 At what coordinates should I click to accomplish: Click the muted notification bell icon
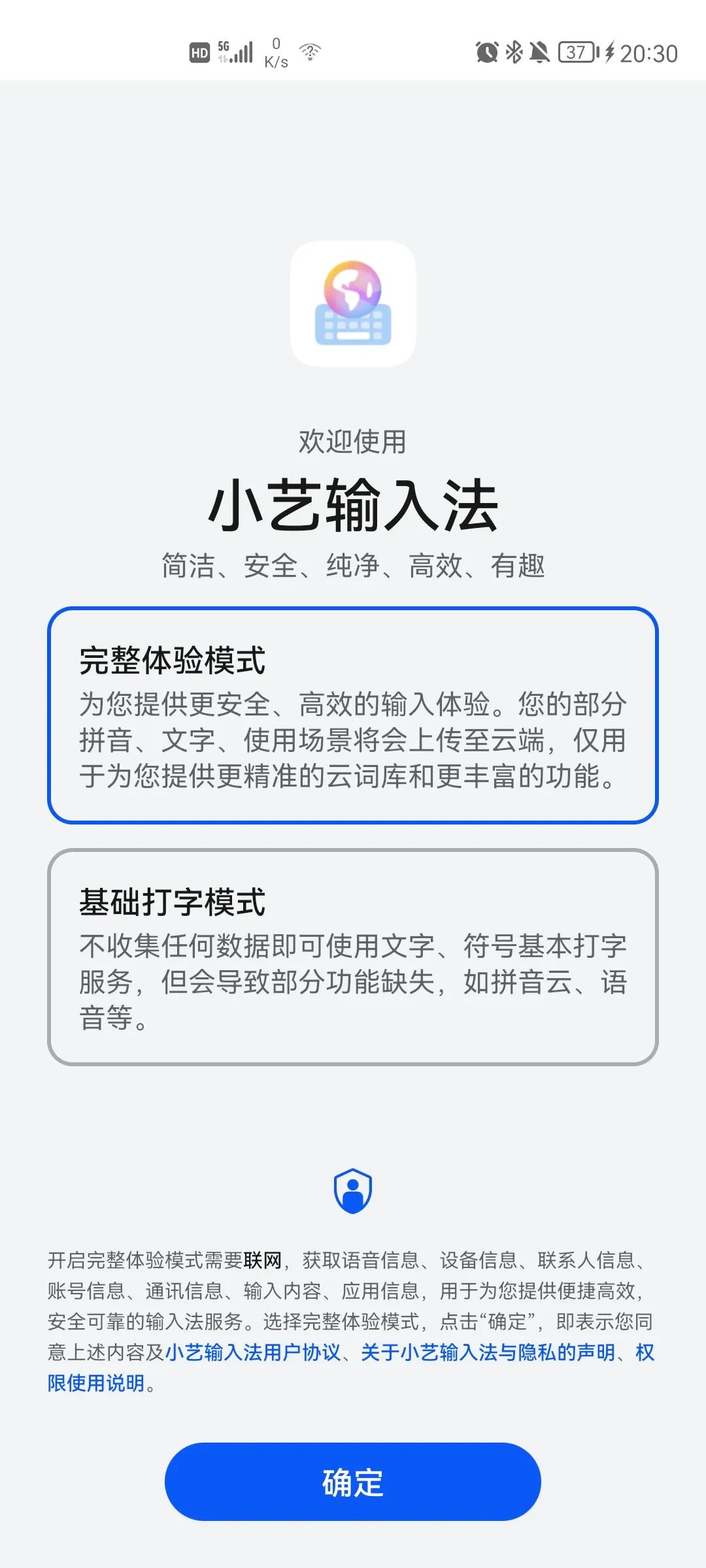[541, 51]
